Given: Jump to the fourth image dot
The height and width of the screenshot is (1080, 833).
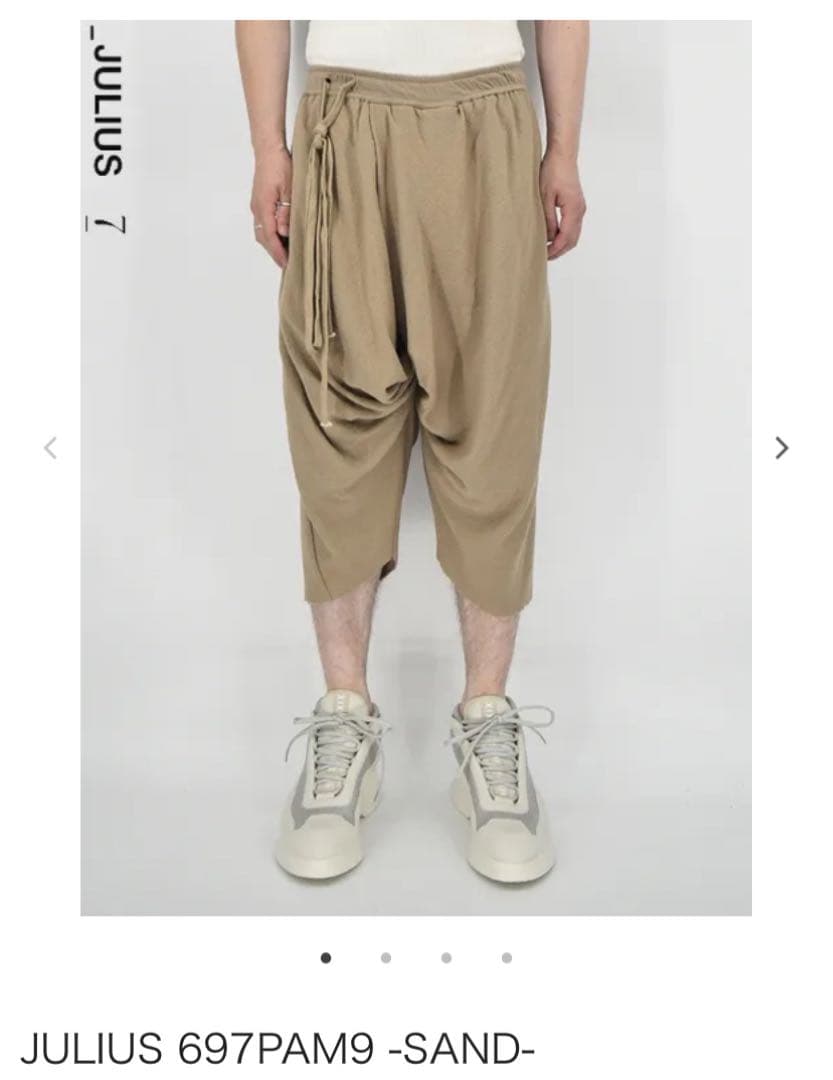Looking at the screenshot, I should [507, 958].
